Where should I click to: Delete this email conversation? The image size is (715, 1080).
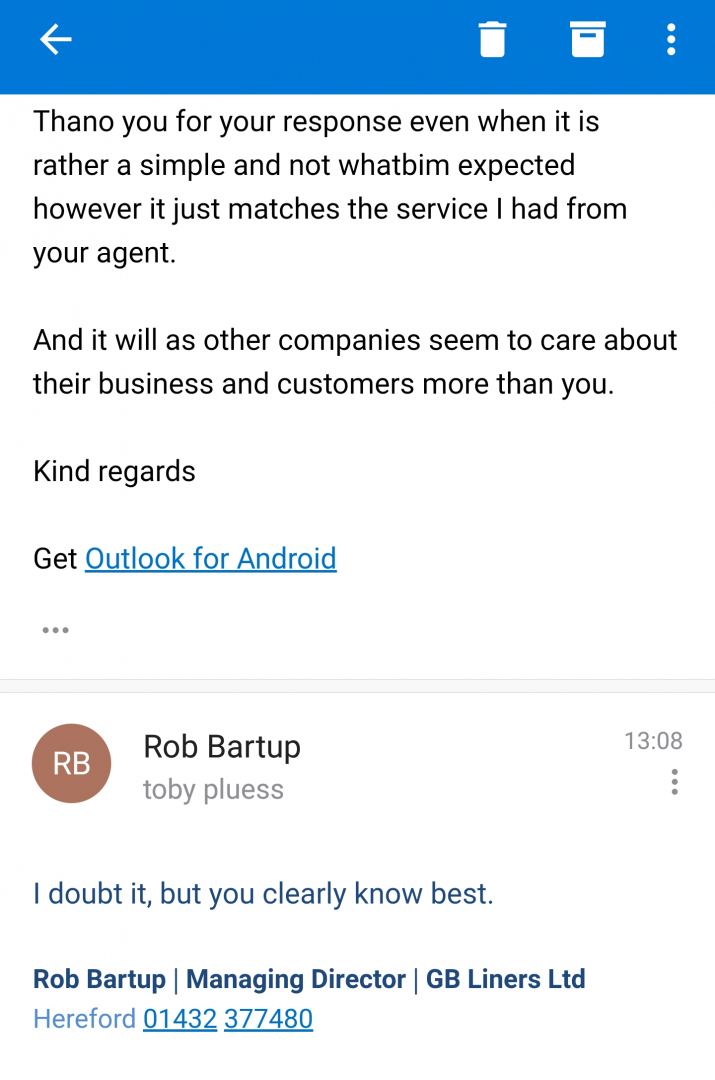click(x=492, y=40)
